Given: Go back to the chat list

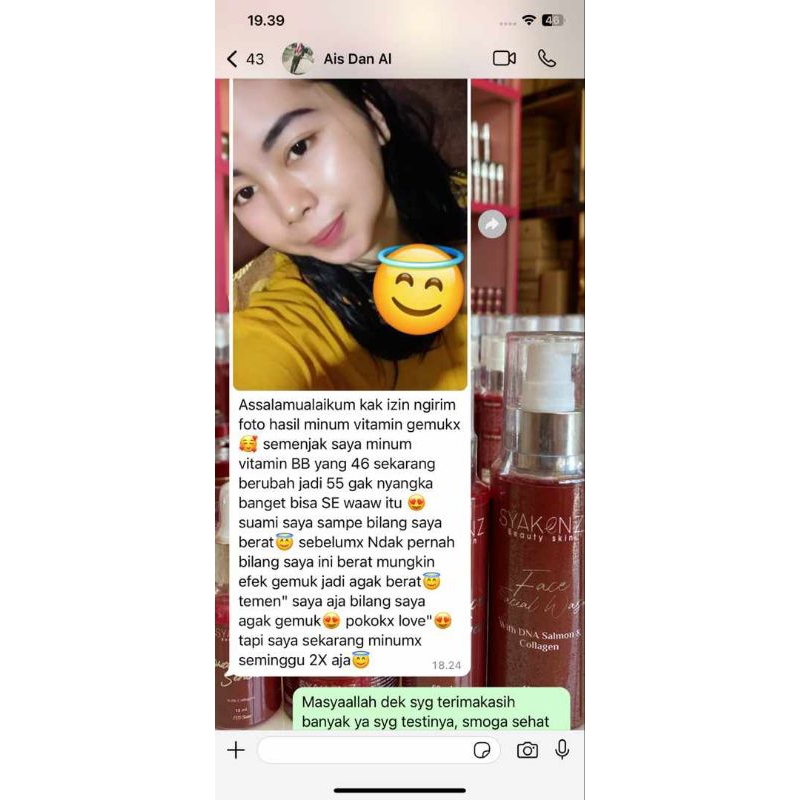Looking at the screenshot, I should click(x=245, y=59).
